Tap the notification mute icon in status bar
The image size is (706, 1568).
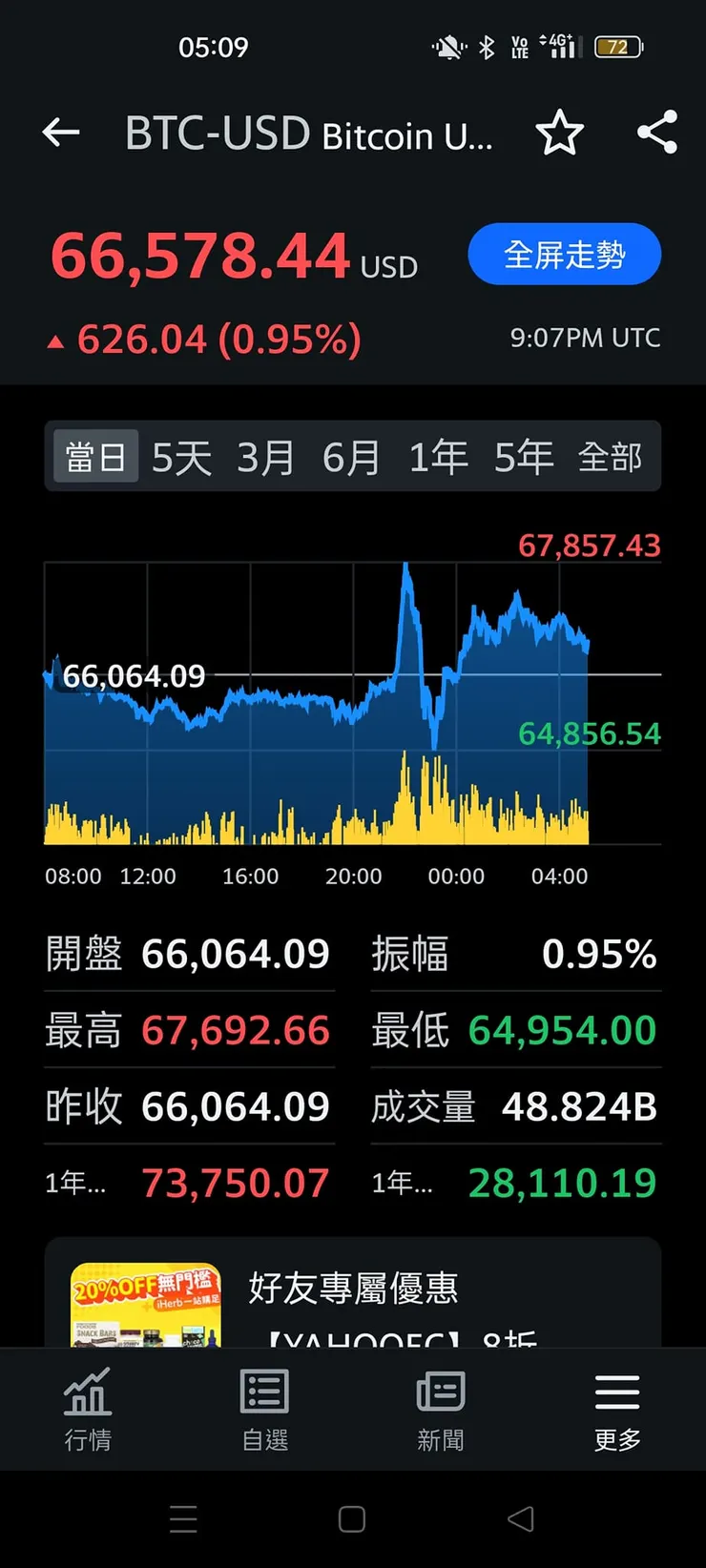tap(445, 46)
